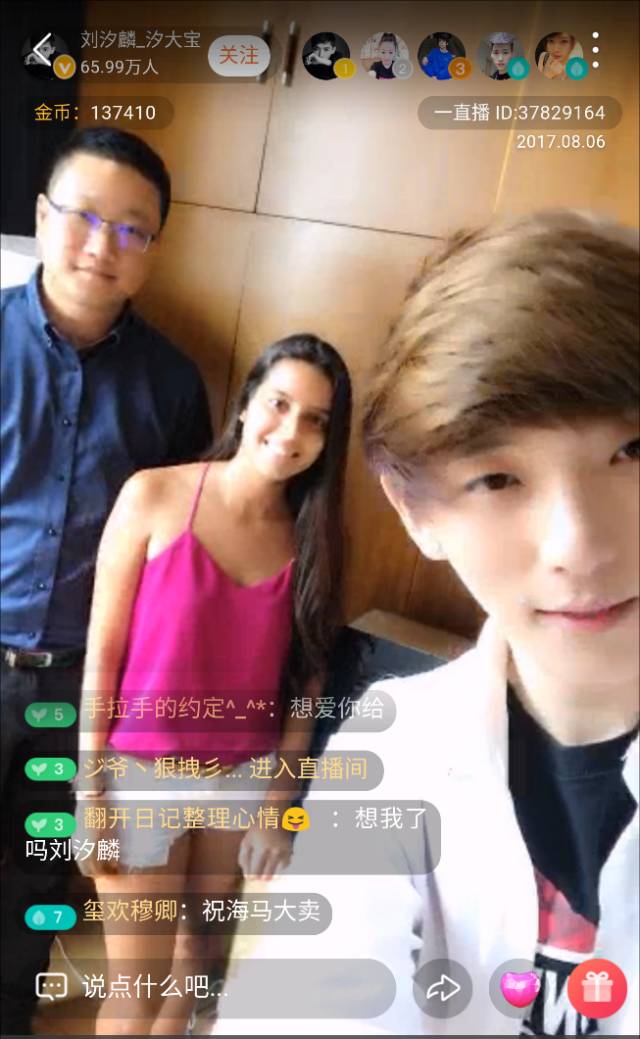This screenshot has width=640, height=1039.
Task: Open the third-ranked viewer avatar
Action: click(442, 55)
